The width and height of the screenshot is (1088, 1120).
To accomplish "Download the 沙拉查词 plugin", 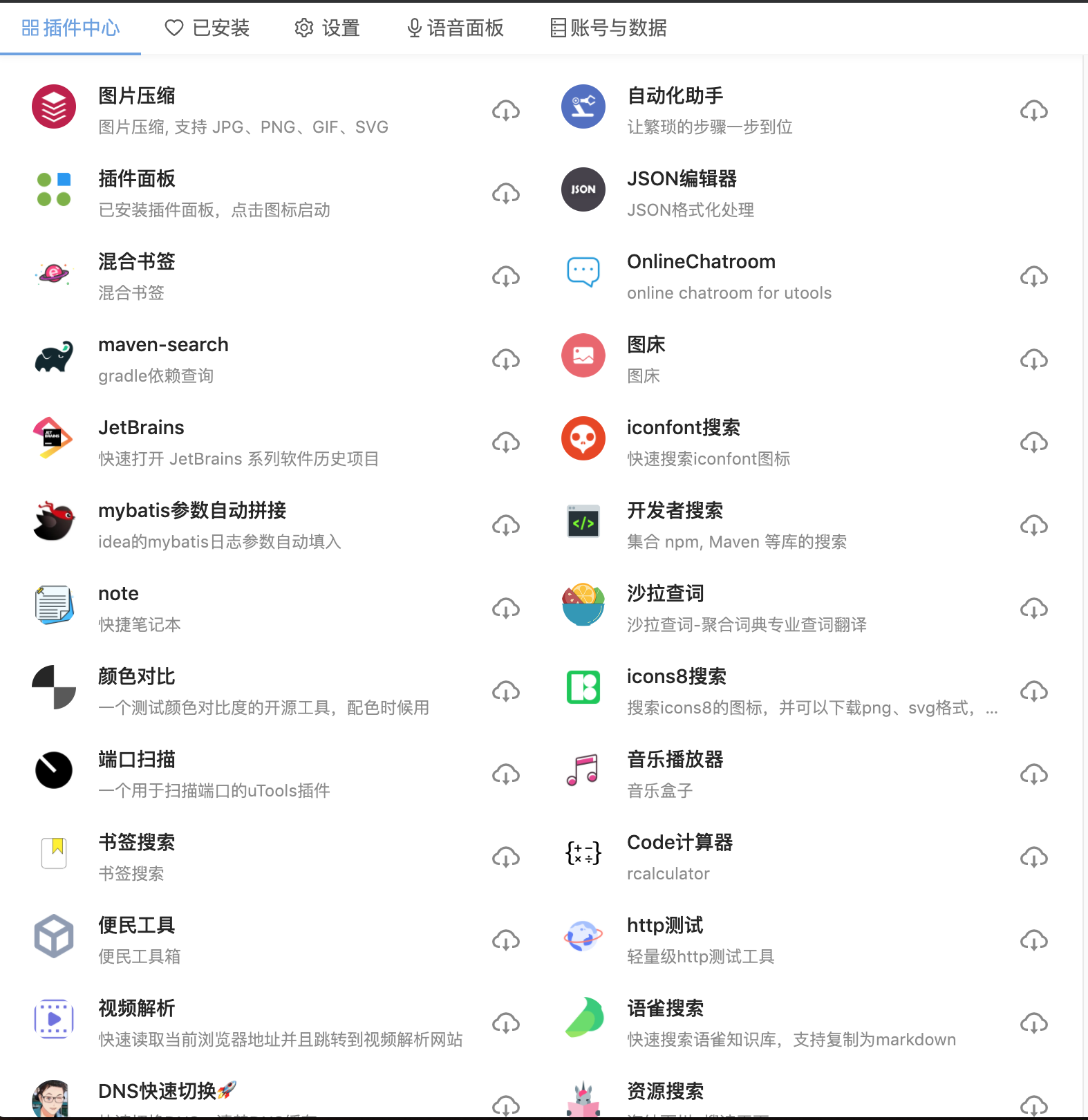I will click(x=1034, y=608).
